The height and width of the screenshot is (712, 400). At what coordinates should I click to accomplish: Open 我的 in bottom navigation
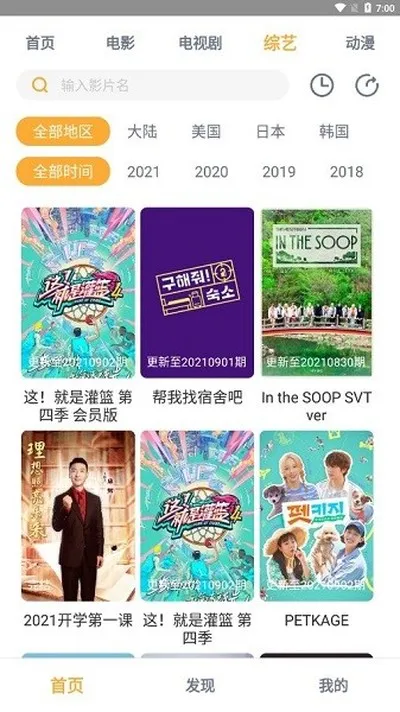(333, 686)
